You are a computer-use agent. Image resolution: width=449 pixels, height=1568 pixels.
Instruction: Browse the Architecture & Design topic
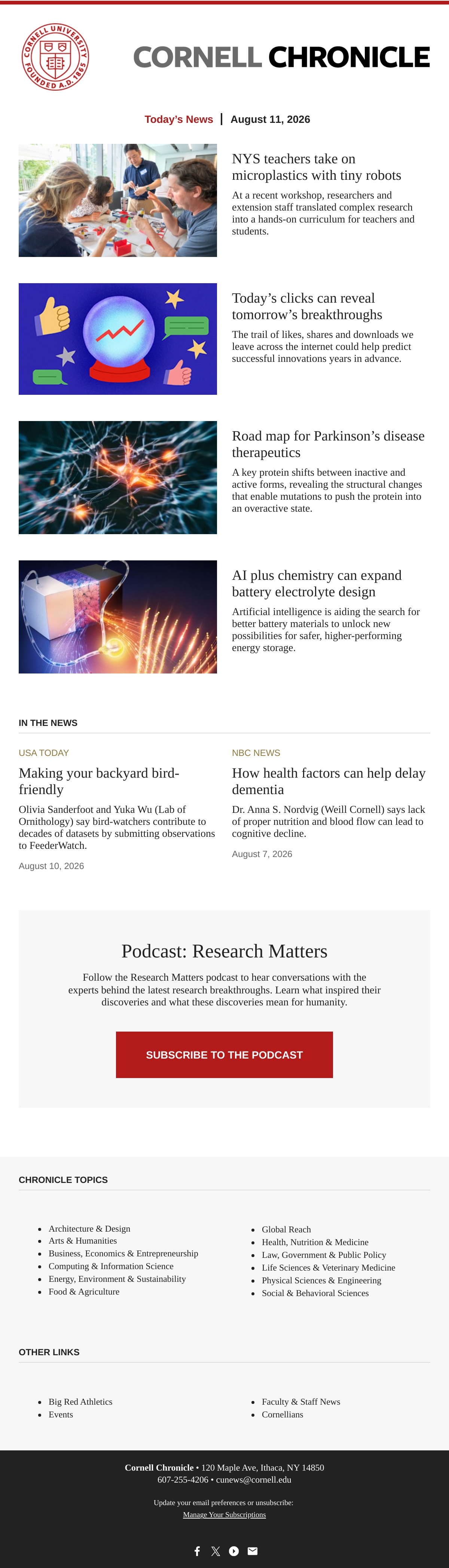89,1228
